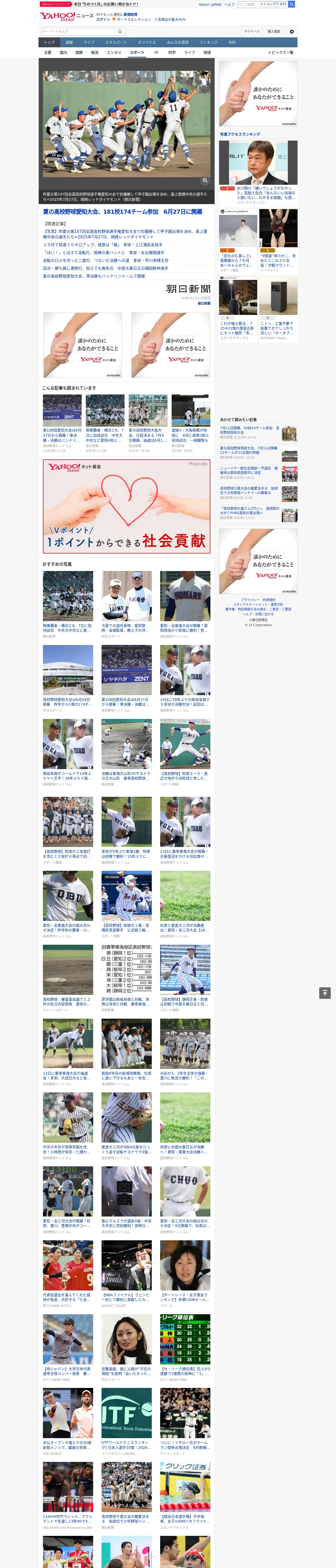Viewport: 336px width, 1568px height.
Task: Enlarge the main baseball photo with magnifier icon
Action: pyautogui.click(x=205, y=181)
